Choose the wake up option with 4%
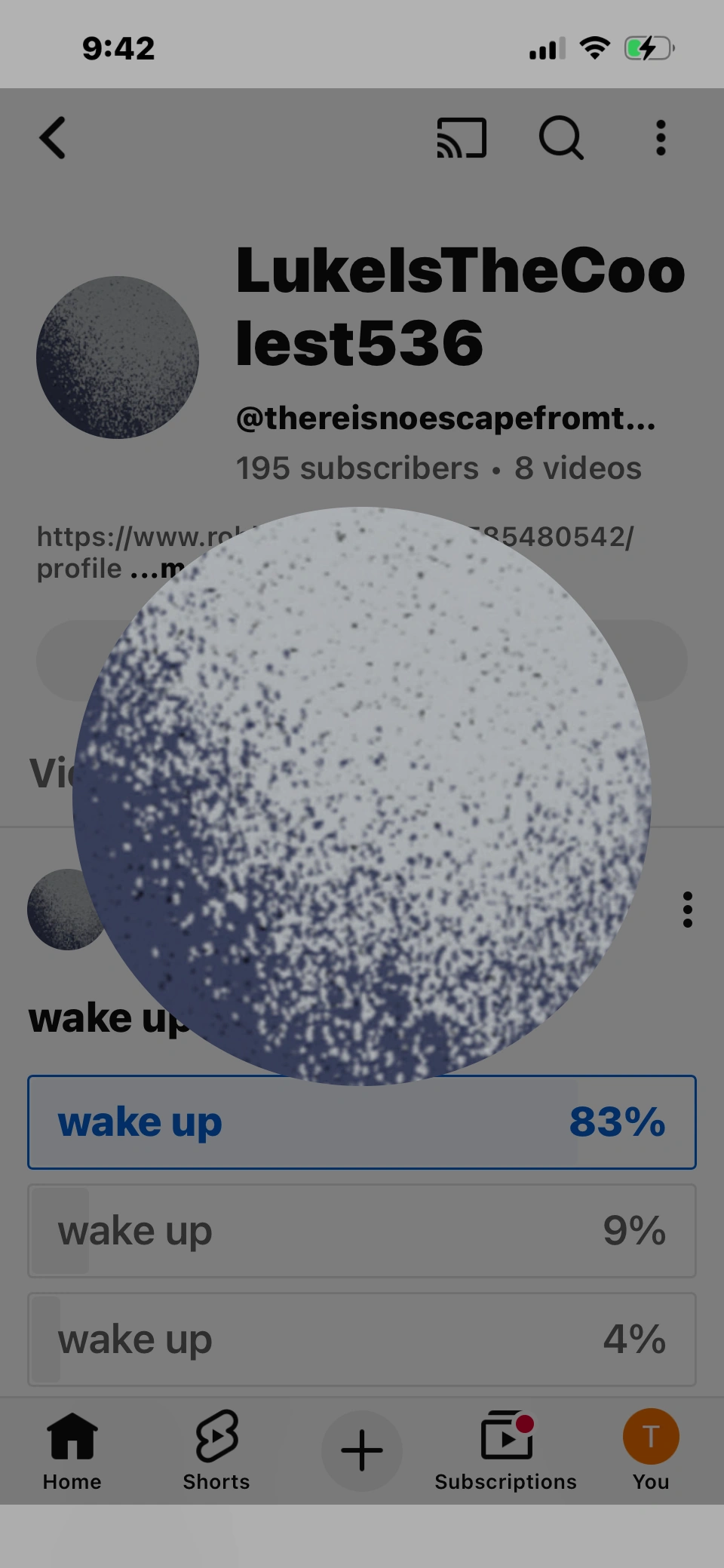 pyautogui.click(x=361, y=1339)
